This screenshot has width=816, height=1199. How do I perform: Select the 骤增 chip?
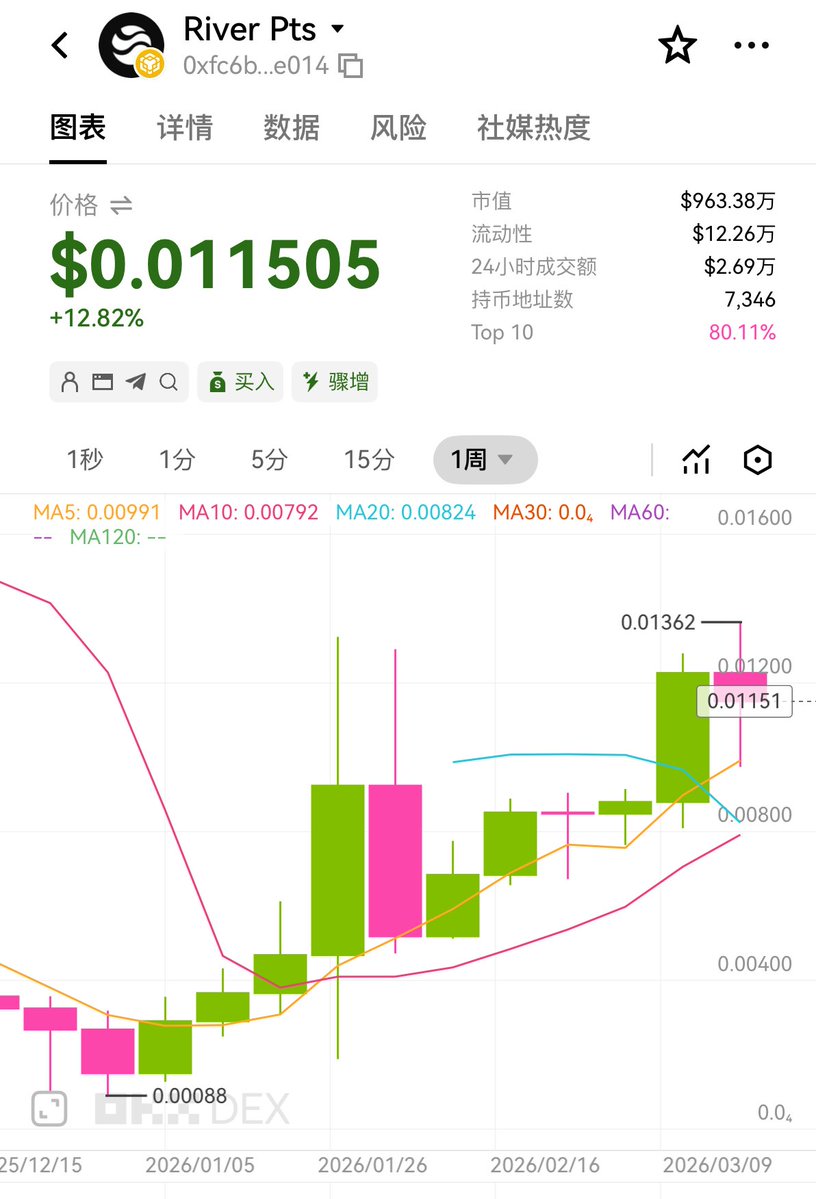pos(335,382)
